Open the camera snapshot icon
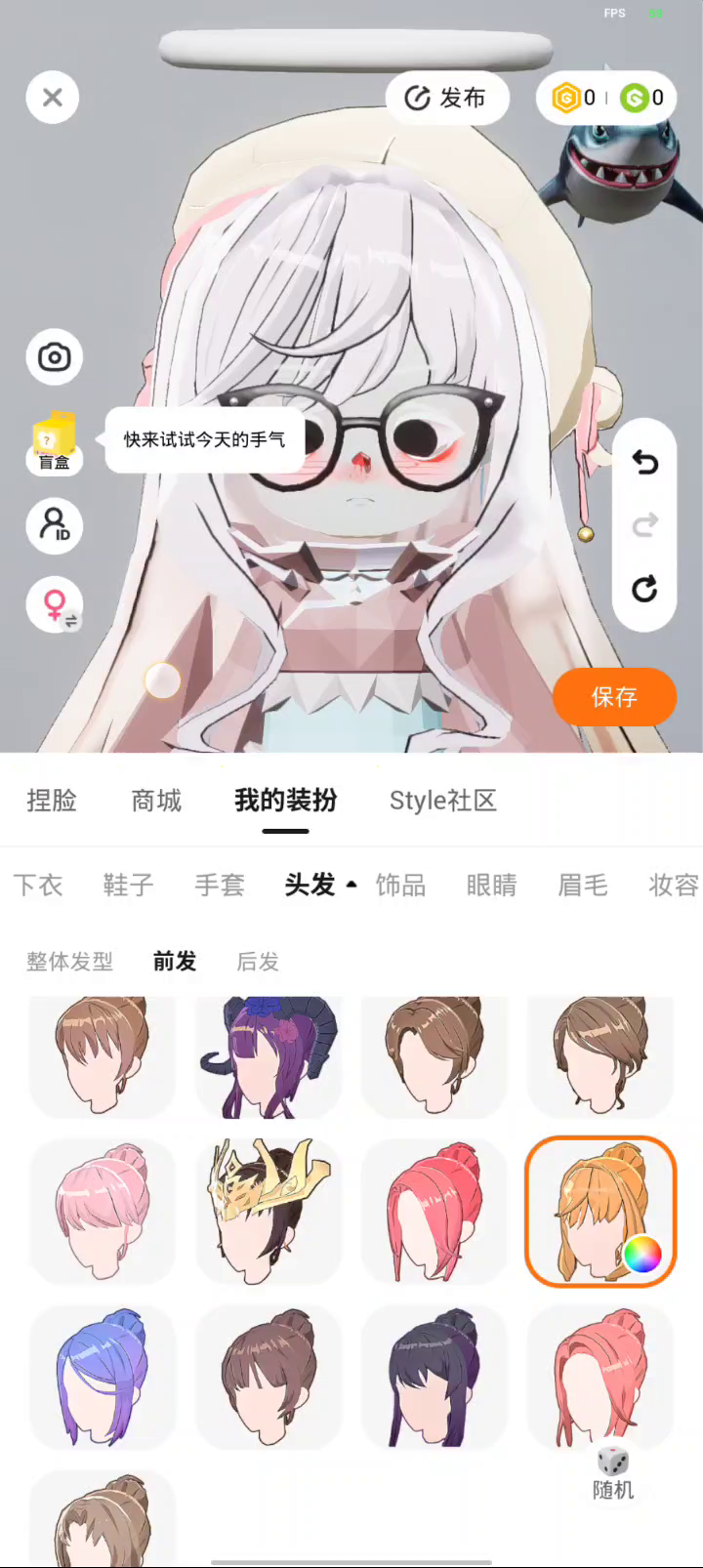Image resolution: width=703 pixels, height=1568 pixels. [x=55, y=357]
